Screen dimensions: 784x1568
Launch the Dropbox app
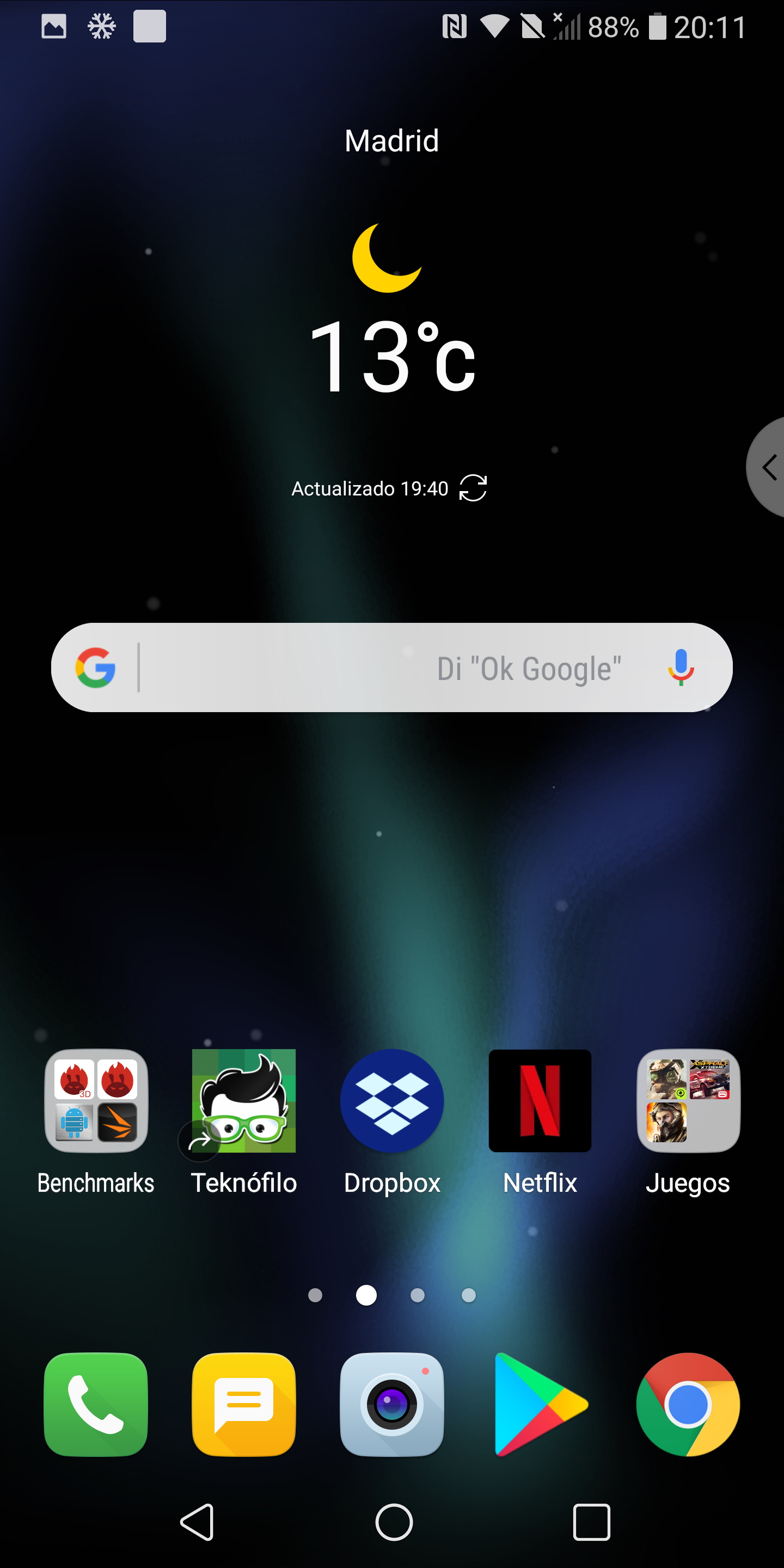392,1100
